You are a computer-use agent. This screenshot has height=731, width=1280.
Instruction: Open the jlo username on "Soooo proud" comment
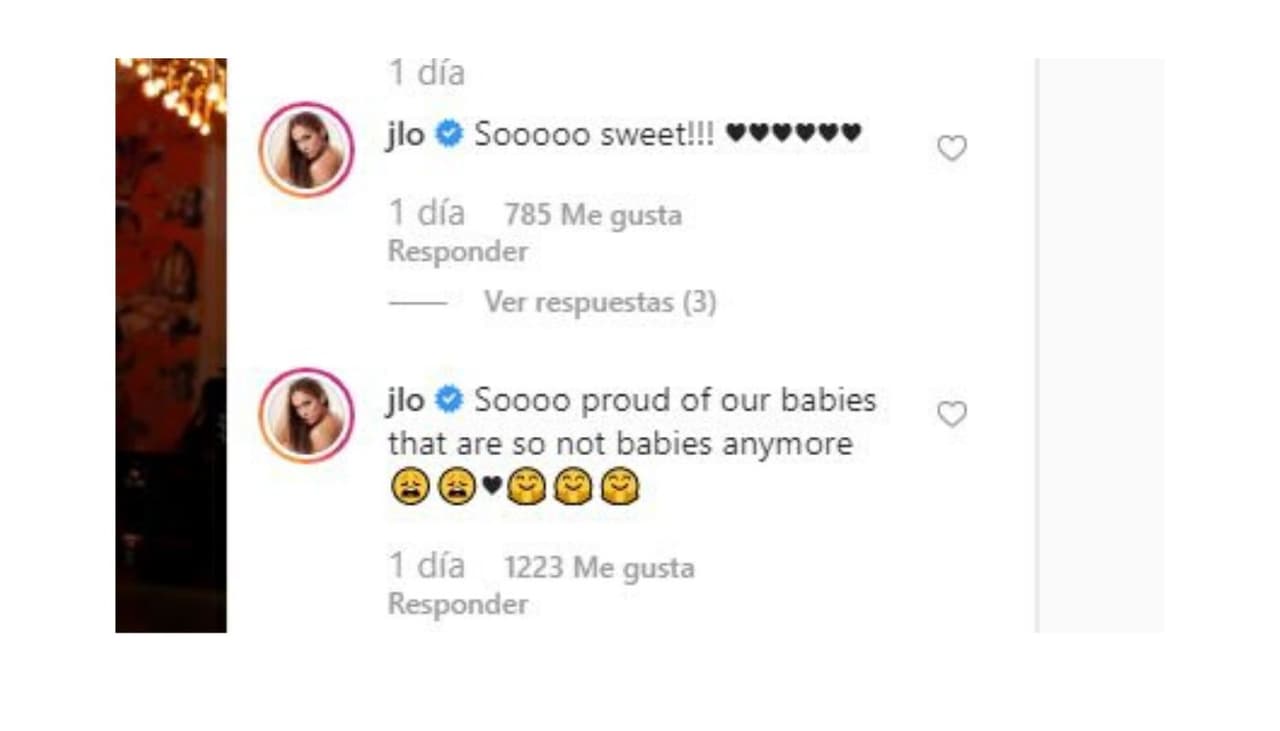[x=405, y=400]
